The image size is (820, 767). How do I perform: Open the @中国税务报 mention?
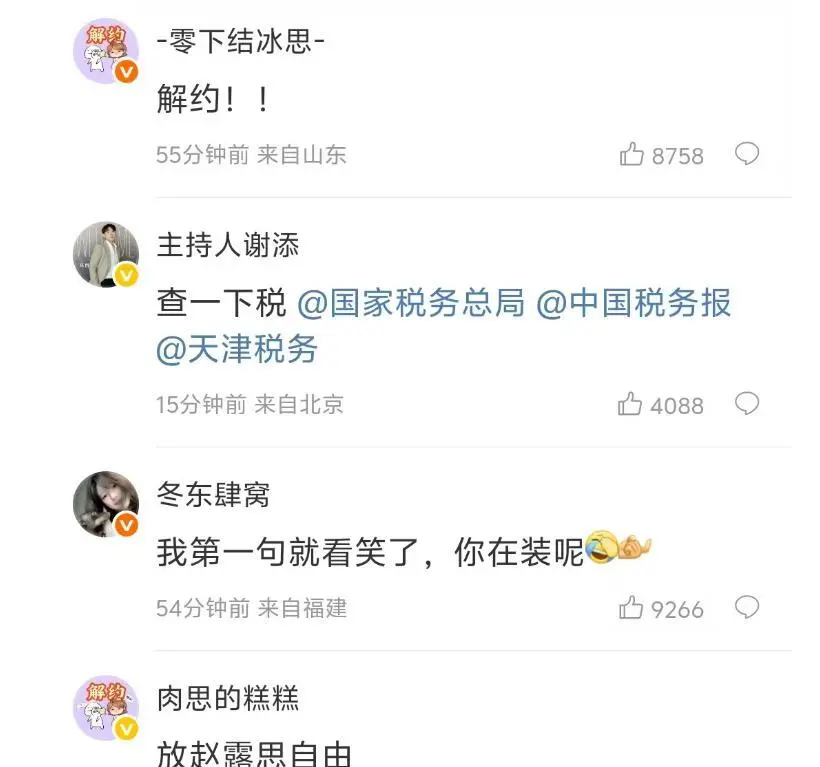(x=634, y=303)
